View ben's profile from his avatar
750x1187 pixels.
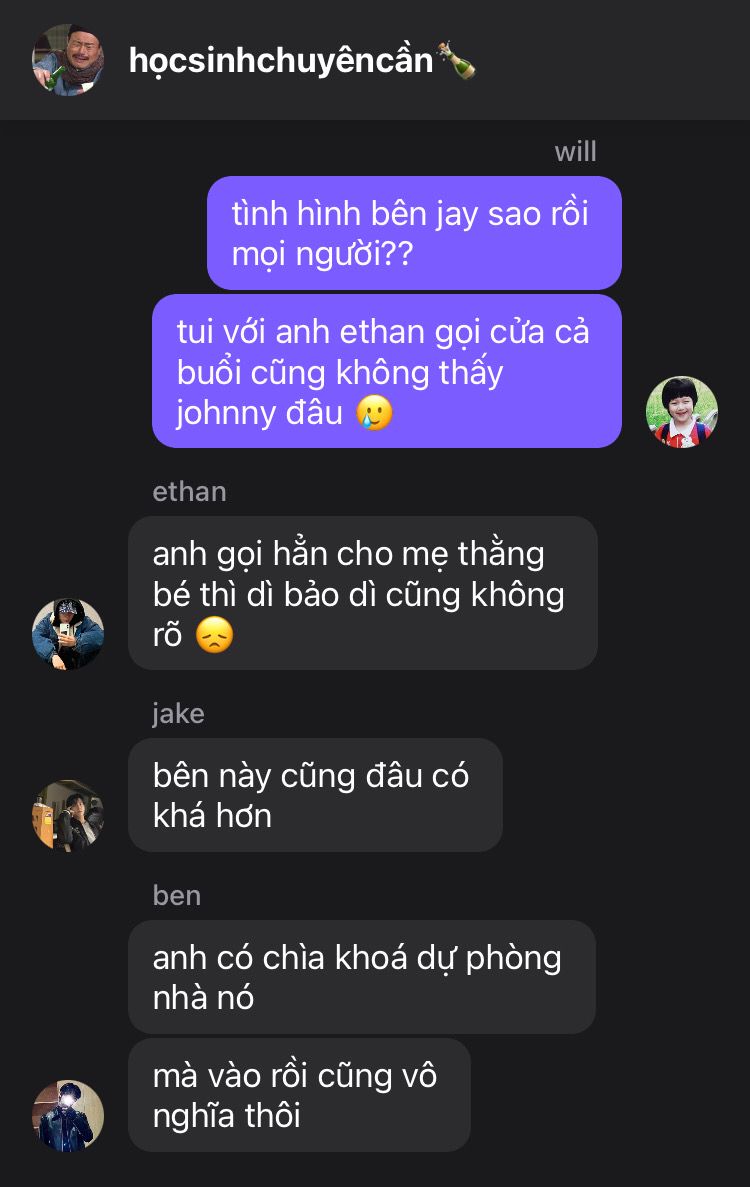pyautogui.click(x=68, y=1115)
